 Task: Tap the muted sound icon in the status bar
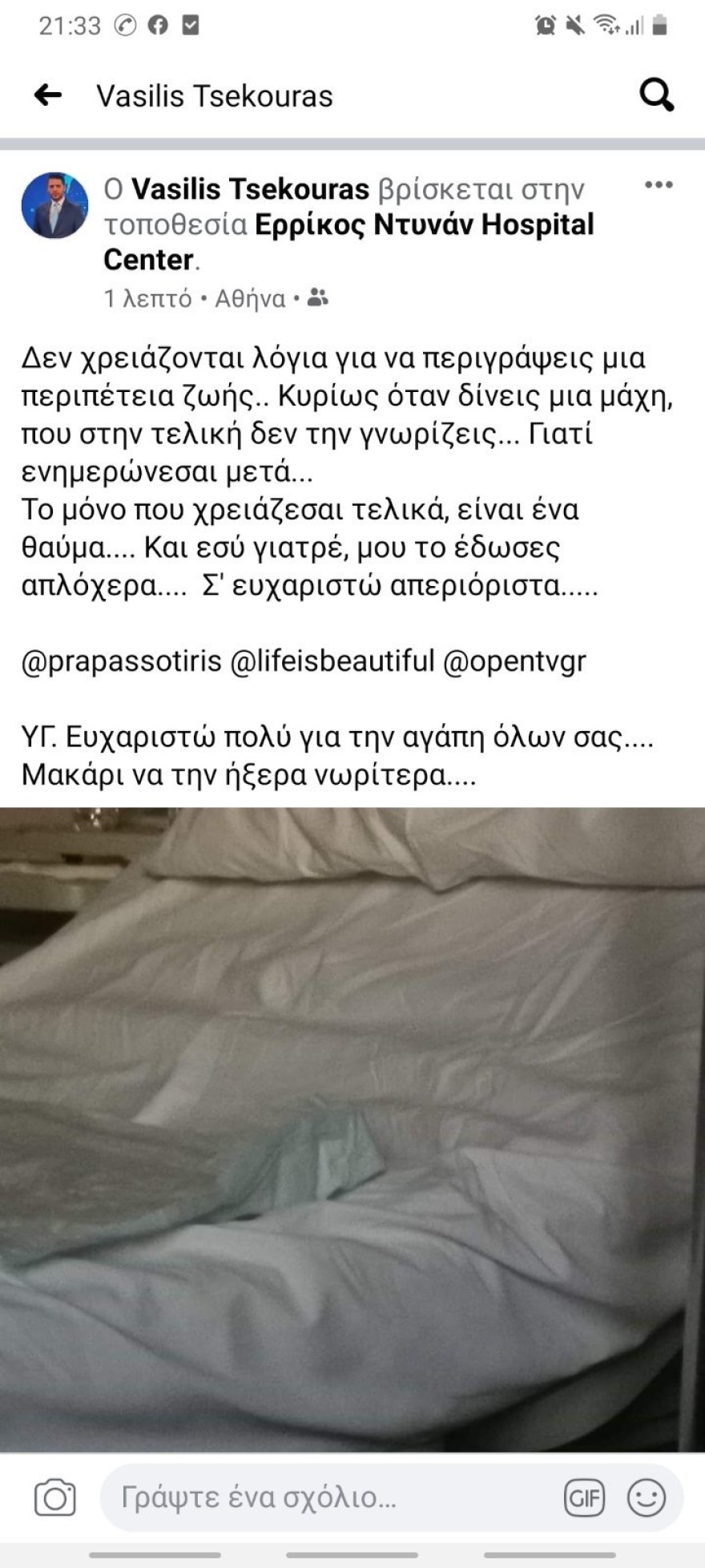click(x=574, y=24)
